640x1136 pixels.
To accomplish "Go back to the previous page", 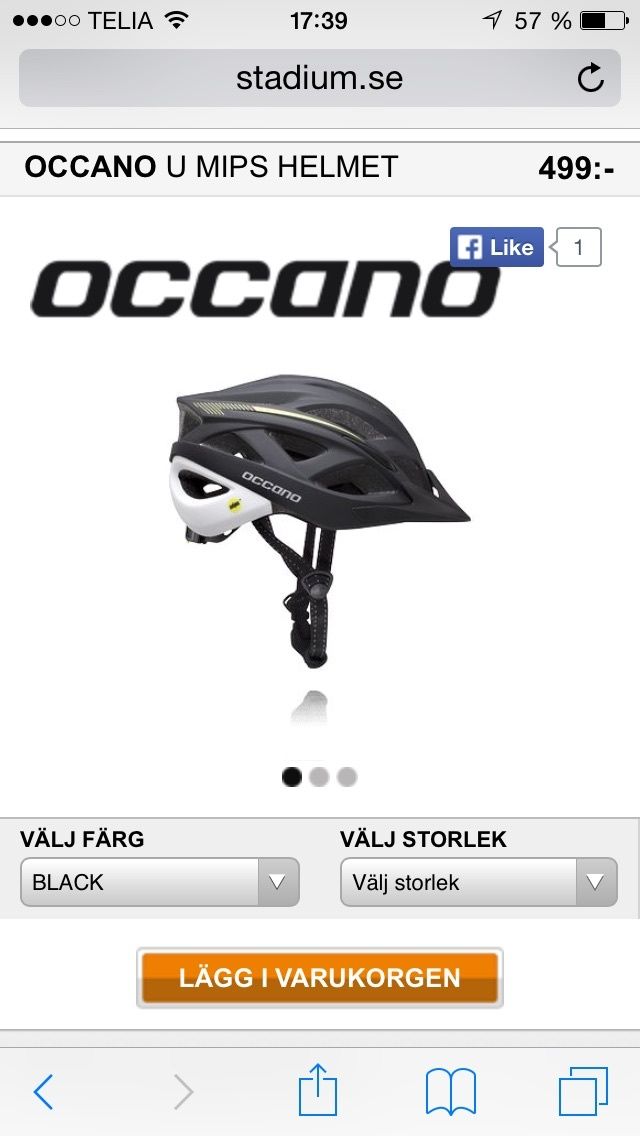I will coord(43,1092).
